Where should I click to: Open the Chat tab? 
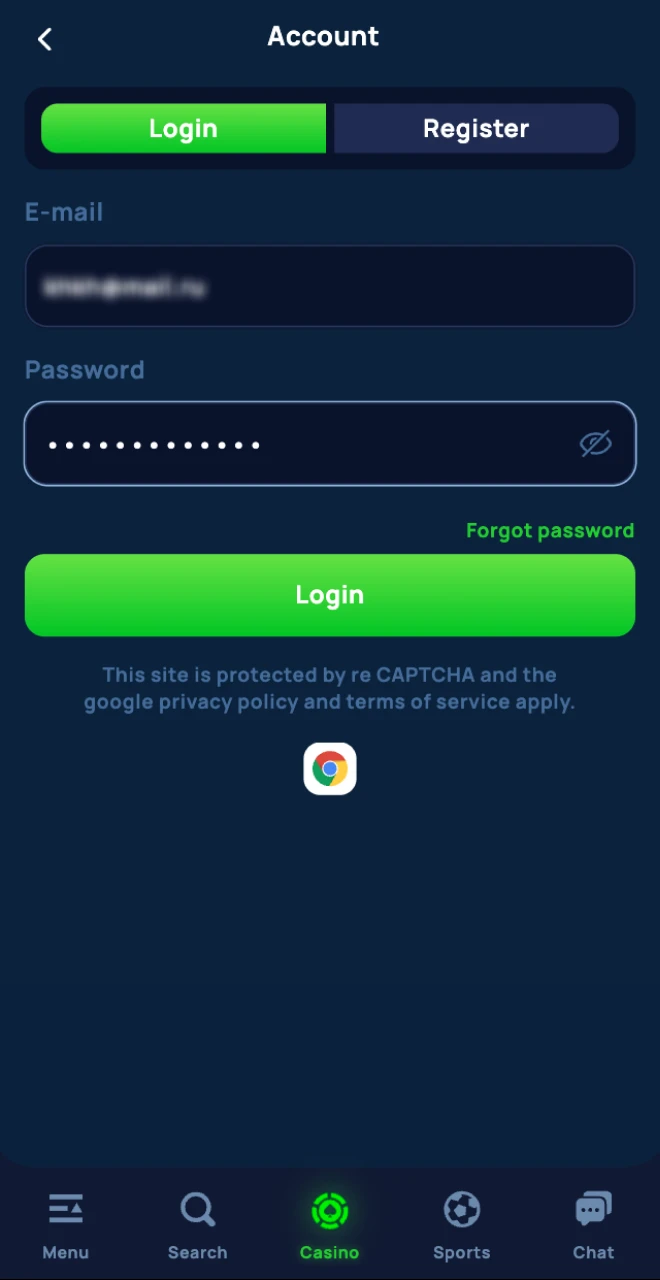593,1225
